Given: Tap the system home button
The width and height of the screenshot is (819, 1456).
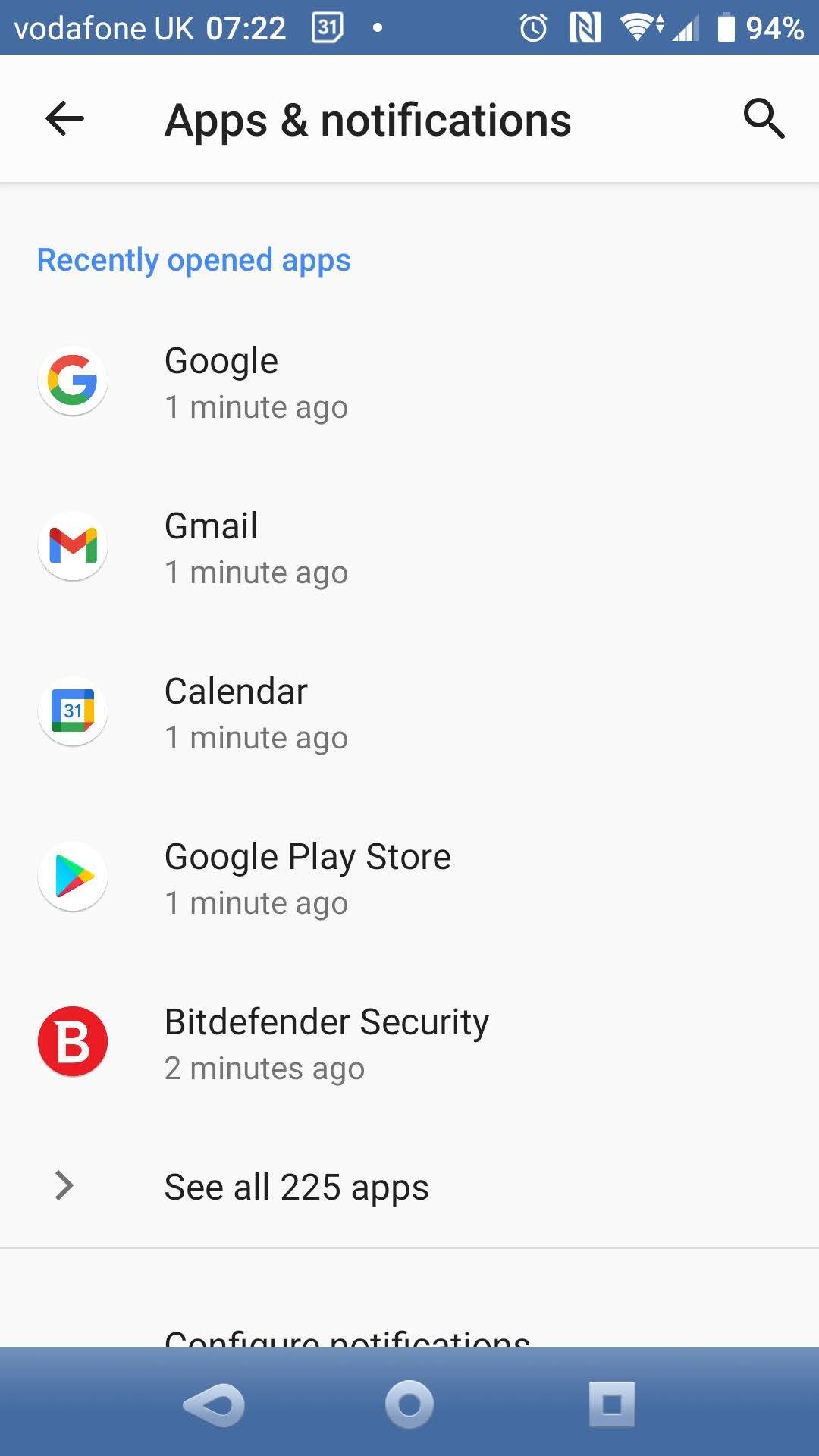Looking at the screenshot, I should [x=409, y=1404].
